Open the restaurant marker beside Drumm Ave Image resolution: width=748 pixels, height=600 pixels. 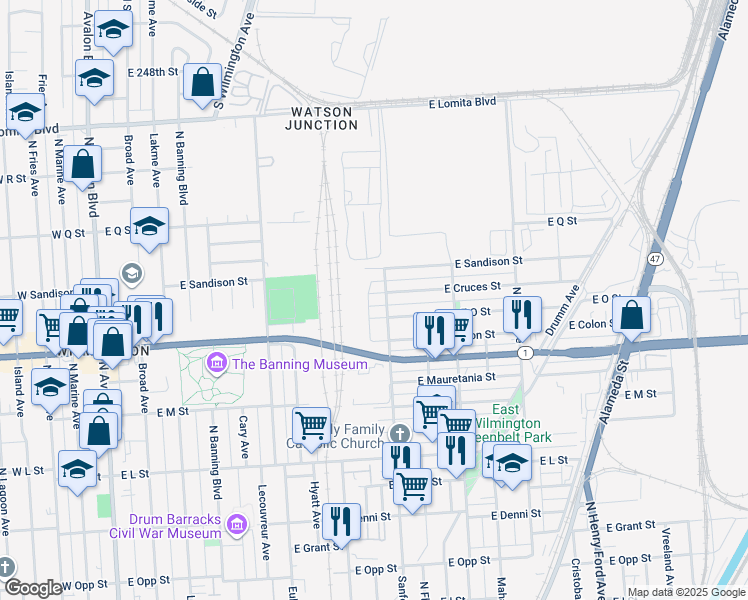[x=522, y=315]
